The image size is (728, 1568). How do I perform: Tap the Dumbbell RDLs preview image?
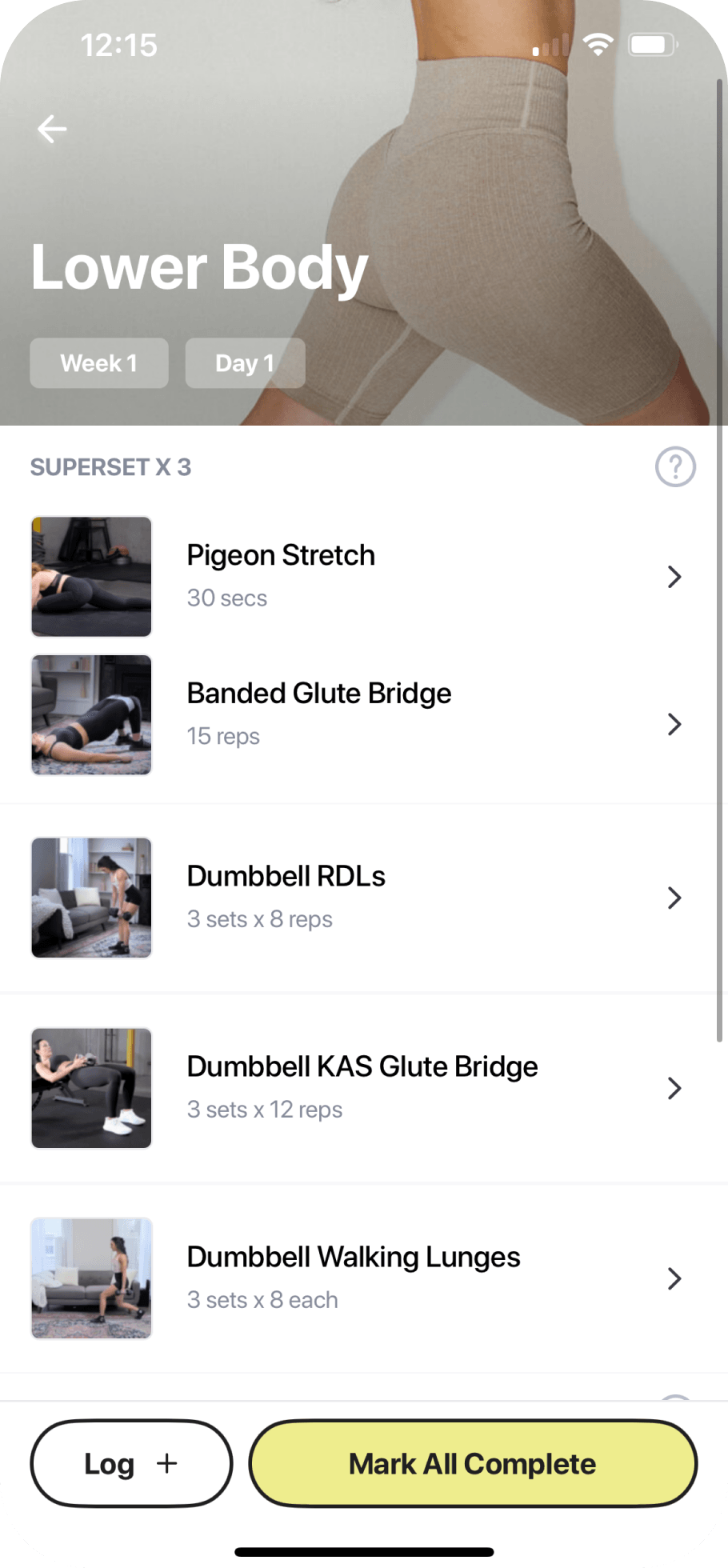point(90,898)
